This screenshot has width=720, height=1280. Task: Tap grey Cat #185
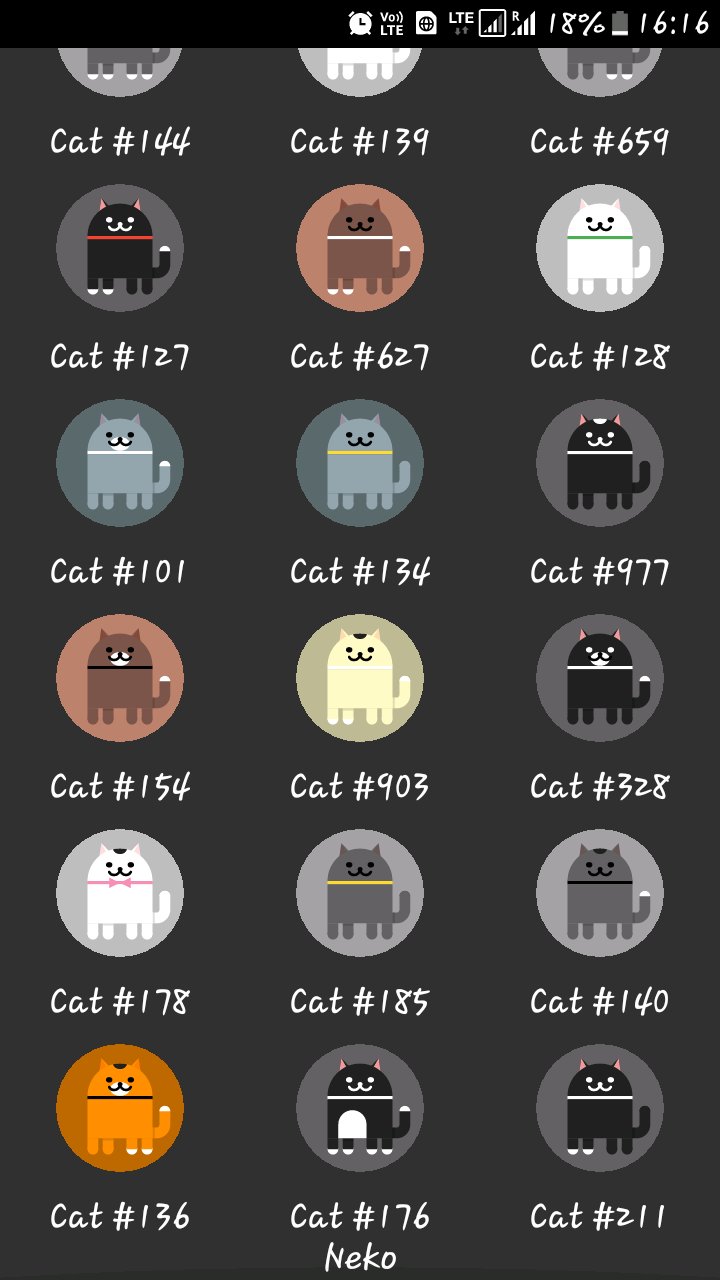coord(360,893)
